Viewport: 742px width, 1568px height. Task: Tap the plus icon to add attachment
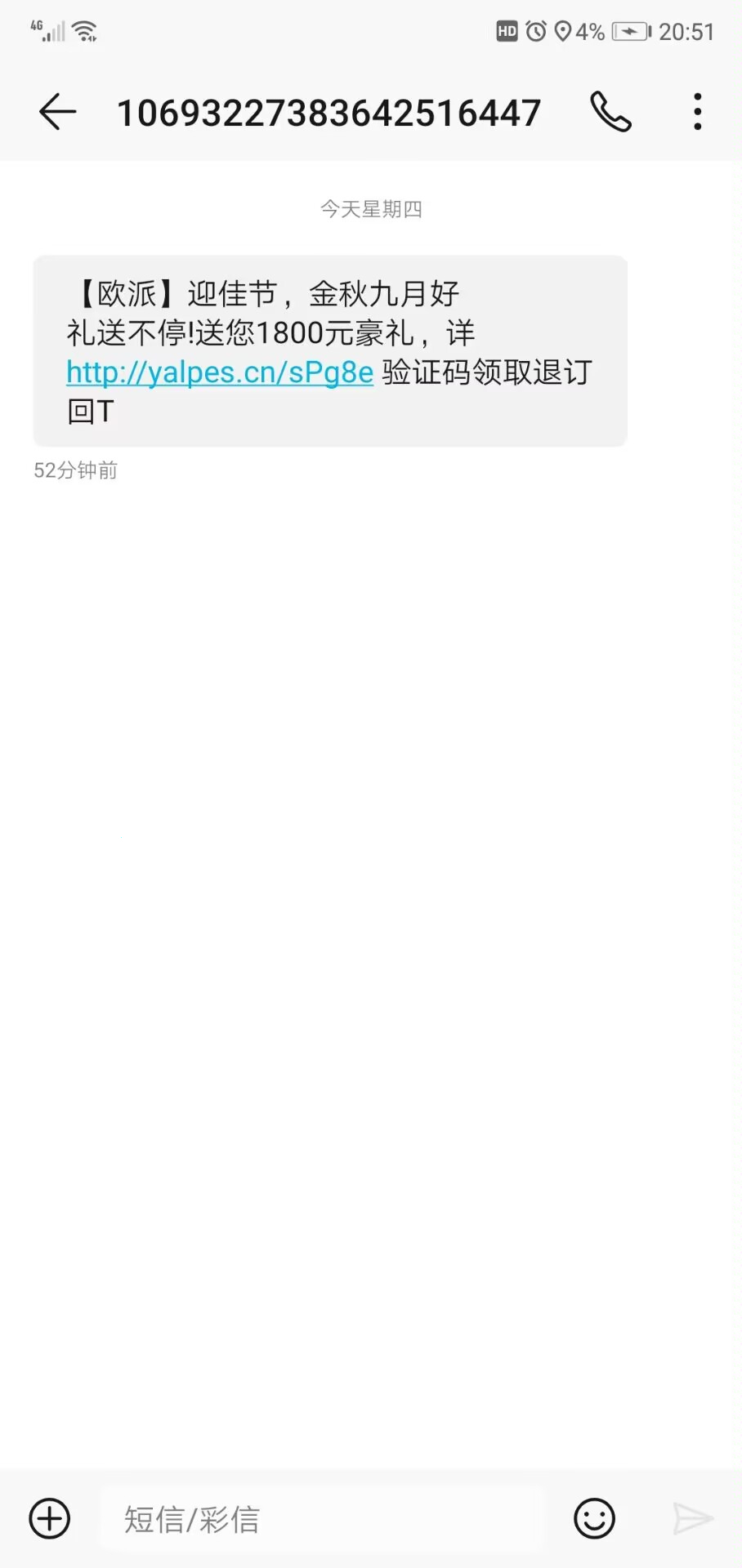click(50, 1519)
